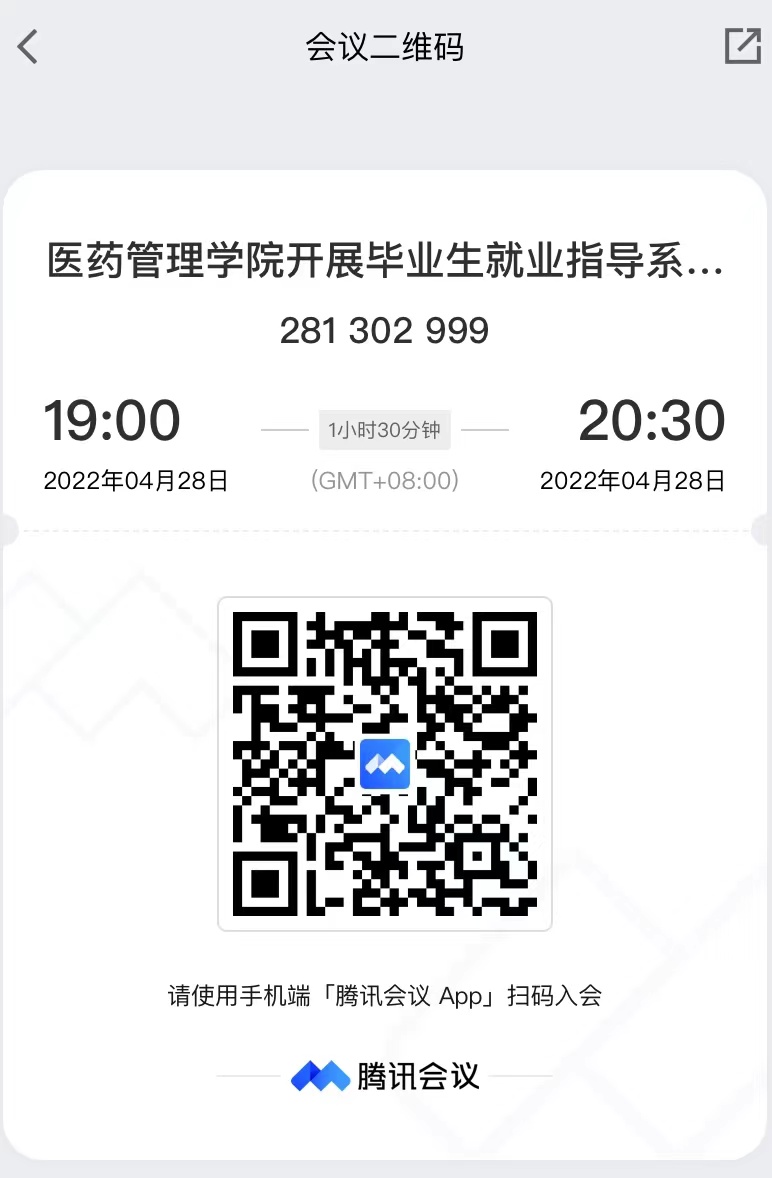This screenshot has width=772, height=1178.
Task: Share the meeting QR code
Action: pos(742,47)
